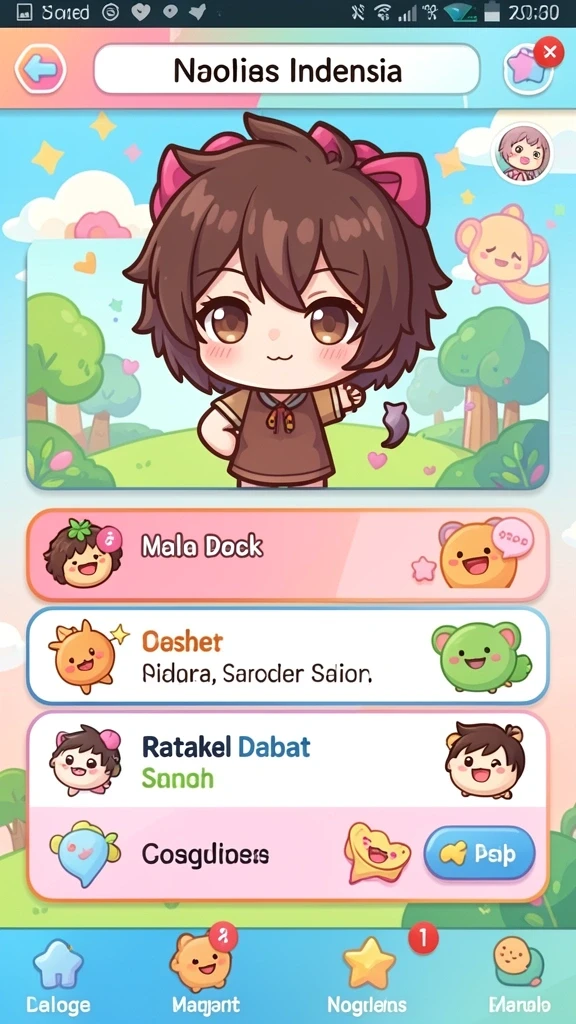Open the profile avatar below the star icon
The image size is (576, 1024).
pyautogui.click(x=522, y=154)
